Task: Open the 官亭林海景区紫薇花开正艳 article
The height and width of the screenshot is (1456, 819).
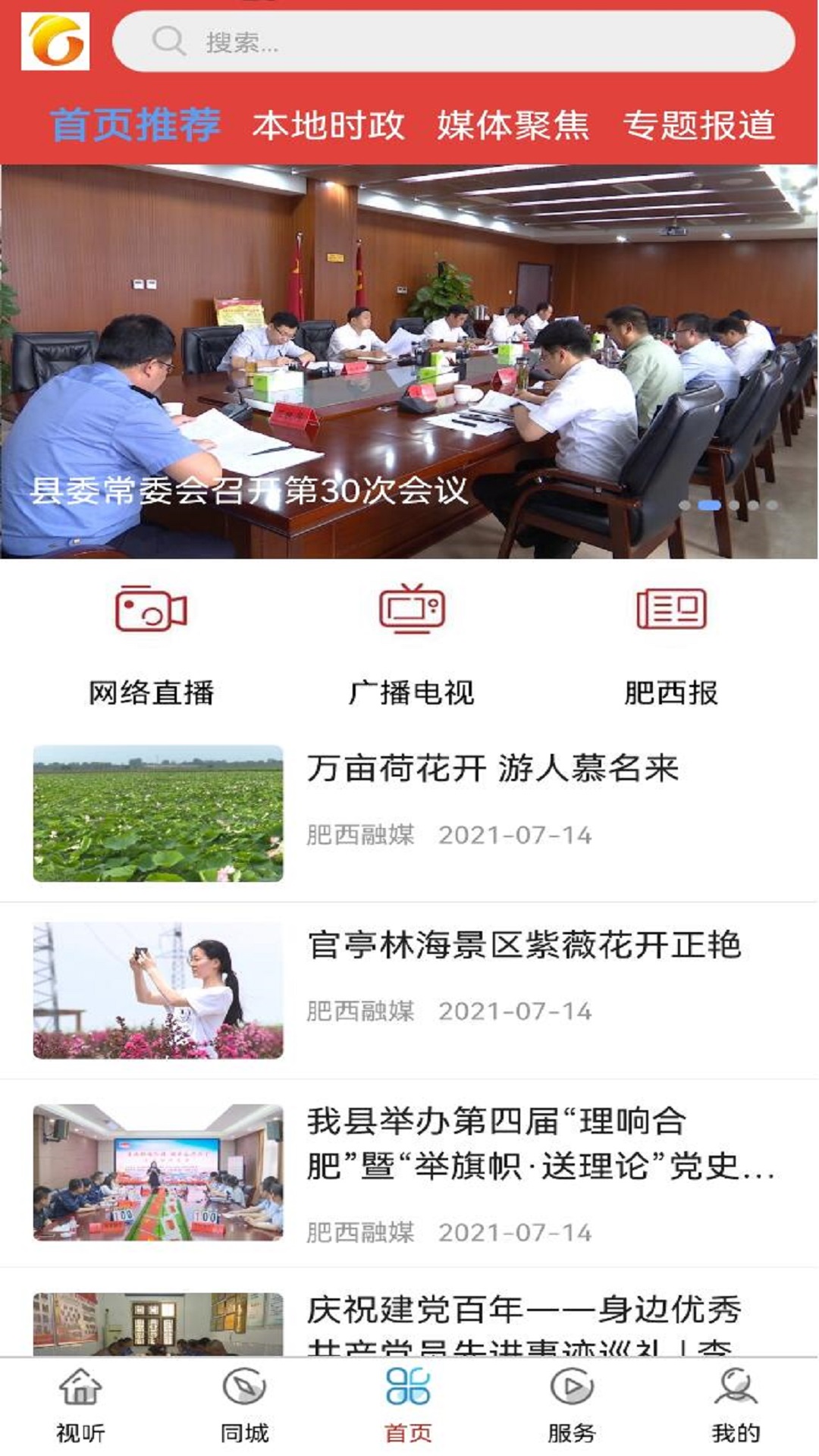Action: tap(523, 946)
